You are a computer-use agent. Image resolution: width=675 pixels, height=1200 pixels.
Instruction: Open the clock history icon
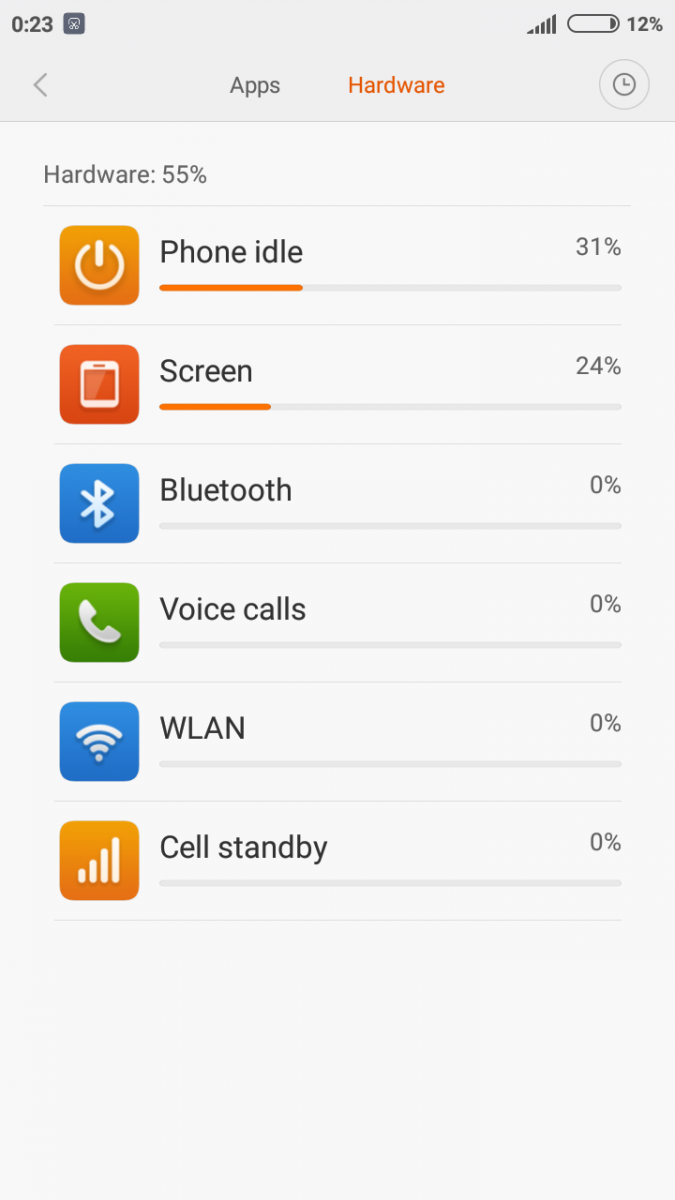pyautogui.click(x=624, y=85)
